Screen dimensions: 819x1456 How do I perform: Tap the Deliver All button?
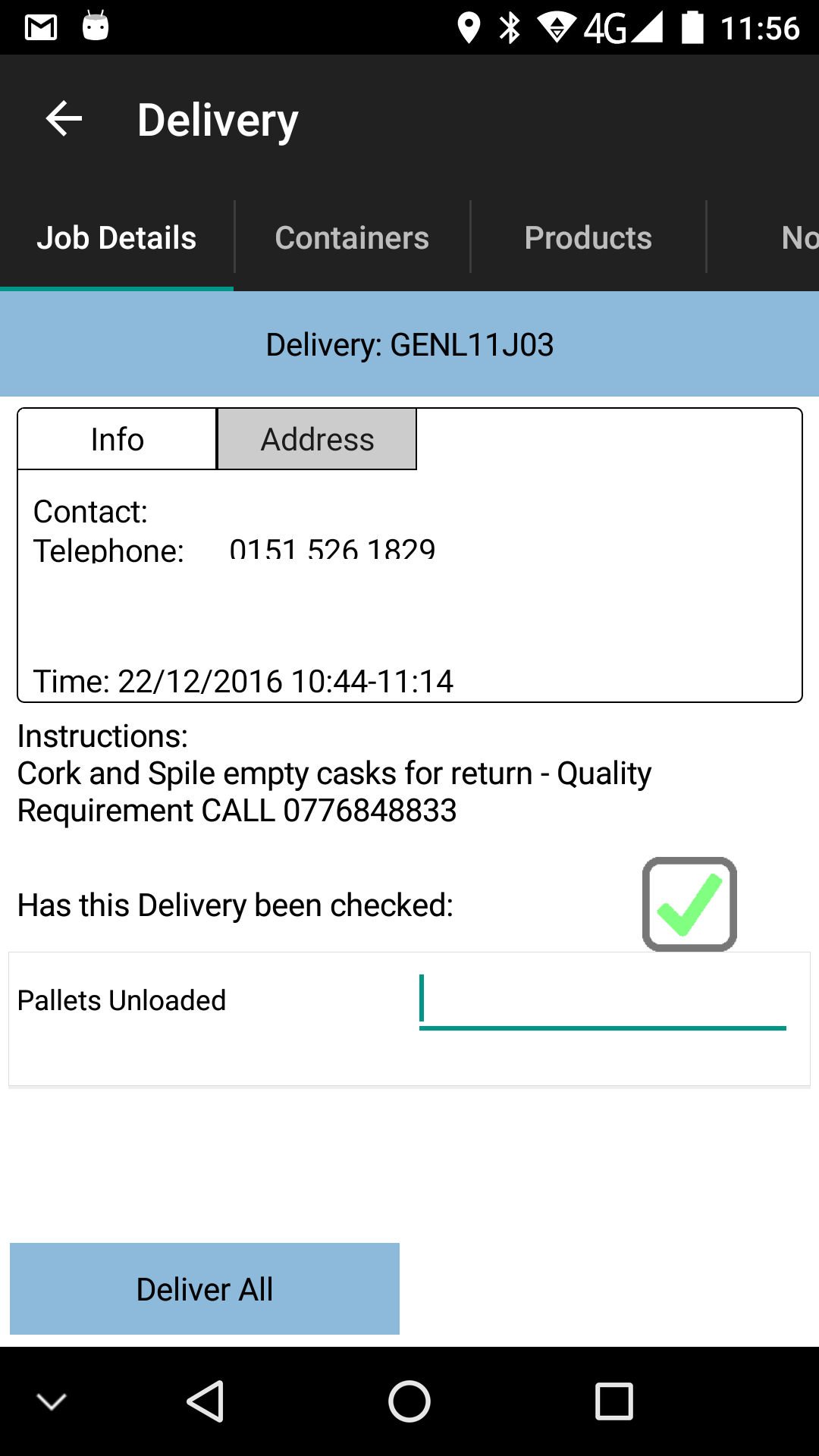click(205, 1288)
